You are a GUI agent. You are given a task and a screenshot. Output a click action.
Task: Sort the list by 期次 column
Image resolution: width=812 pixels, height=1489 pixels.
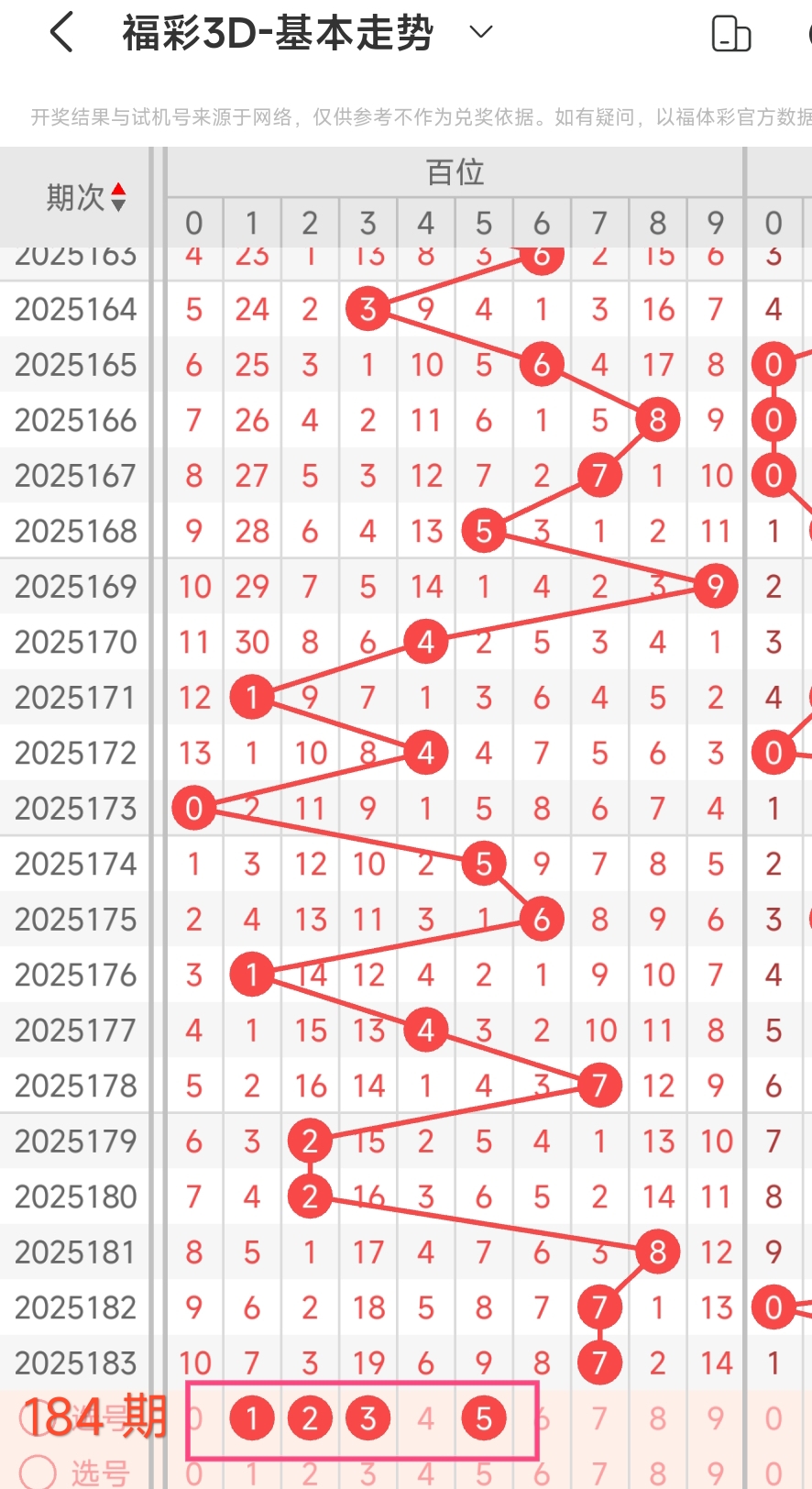click(86, 197)
